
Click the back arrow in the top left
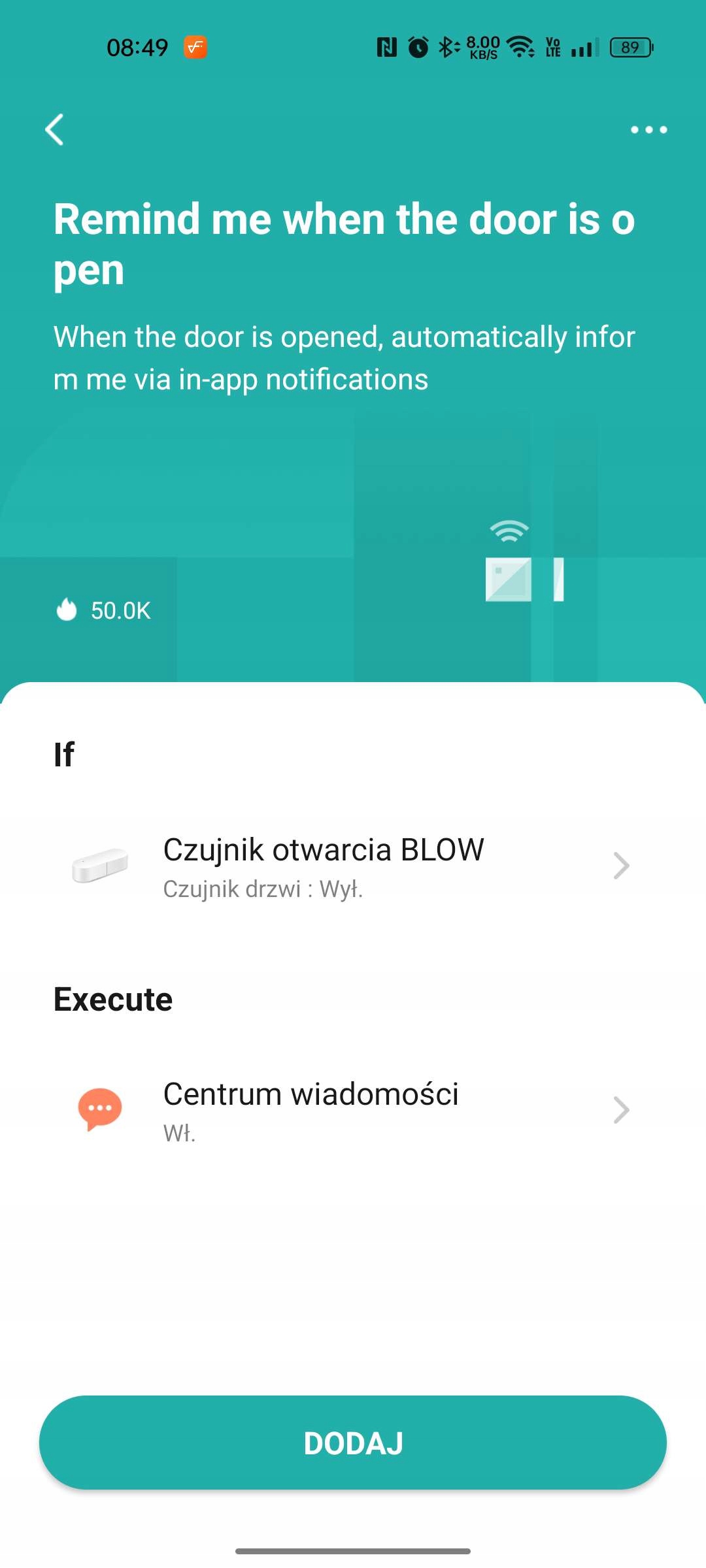56,129
